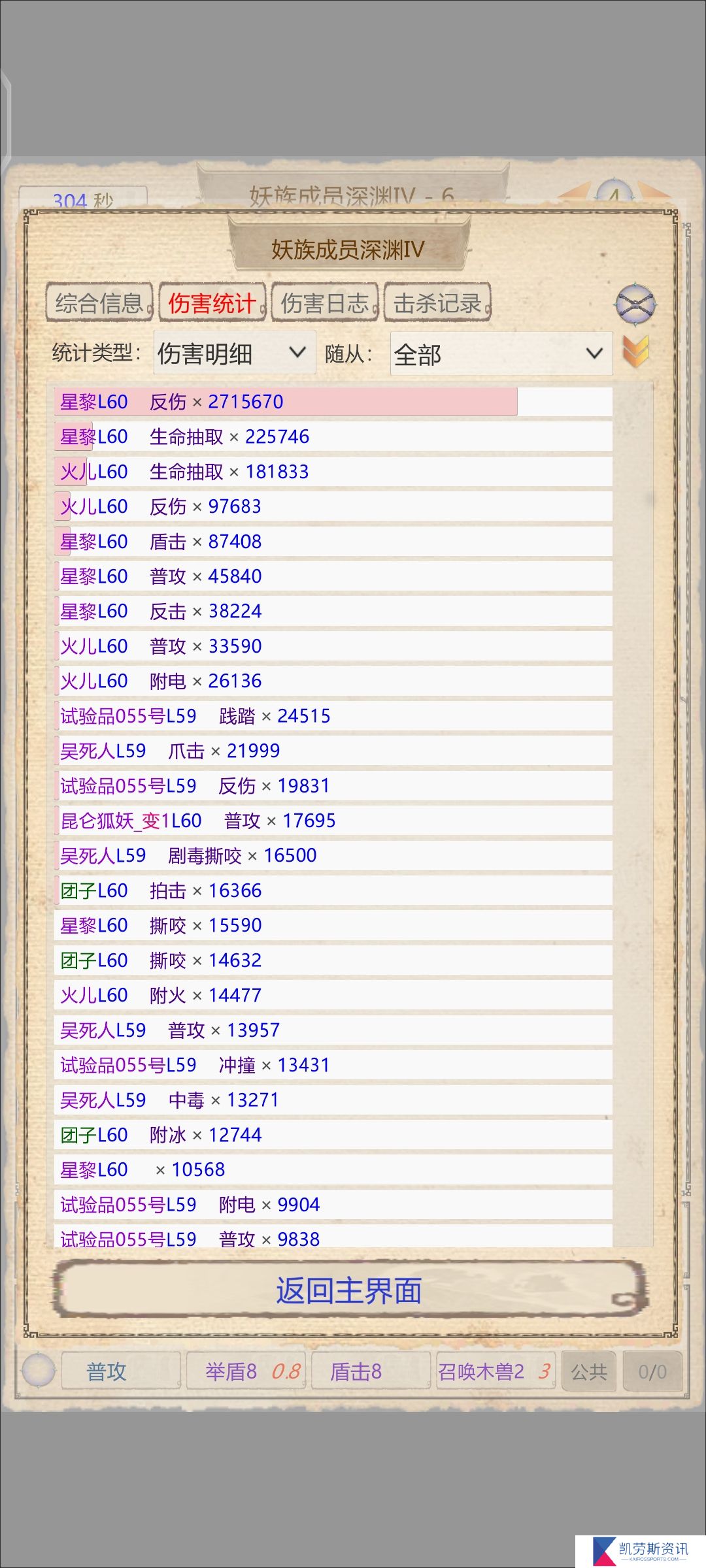Tap the golden double-chevron icon
The width and height of the screenshot is (706, 1568).
tap(635, 352)
